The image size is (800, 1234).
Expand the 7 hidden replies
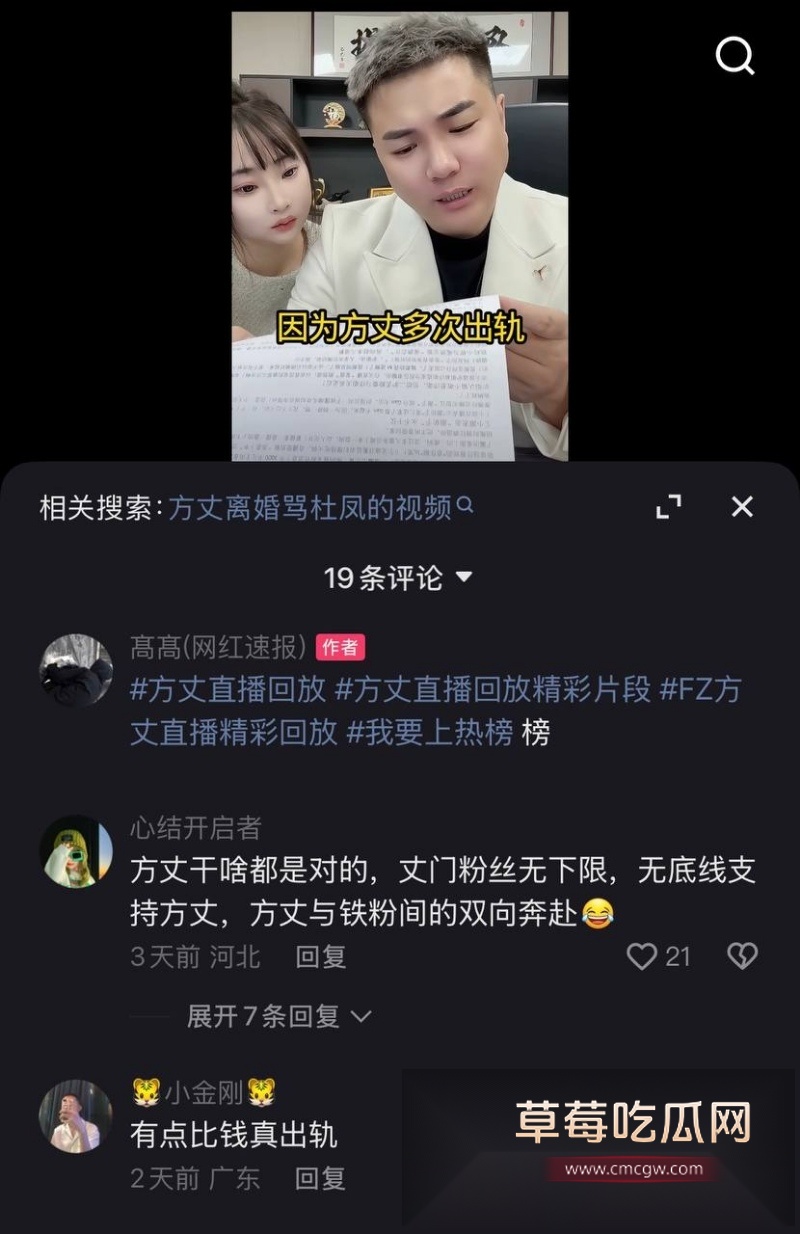pyautogui.click(x=265, y=1016)
